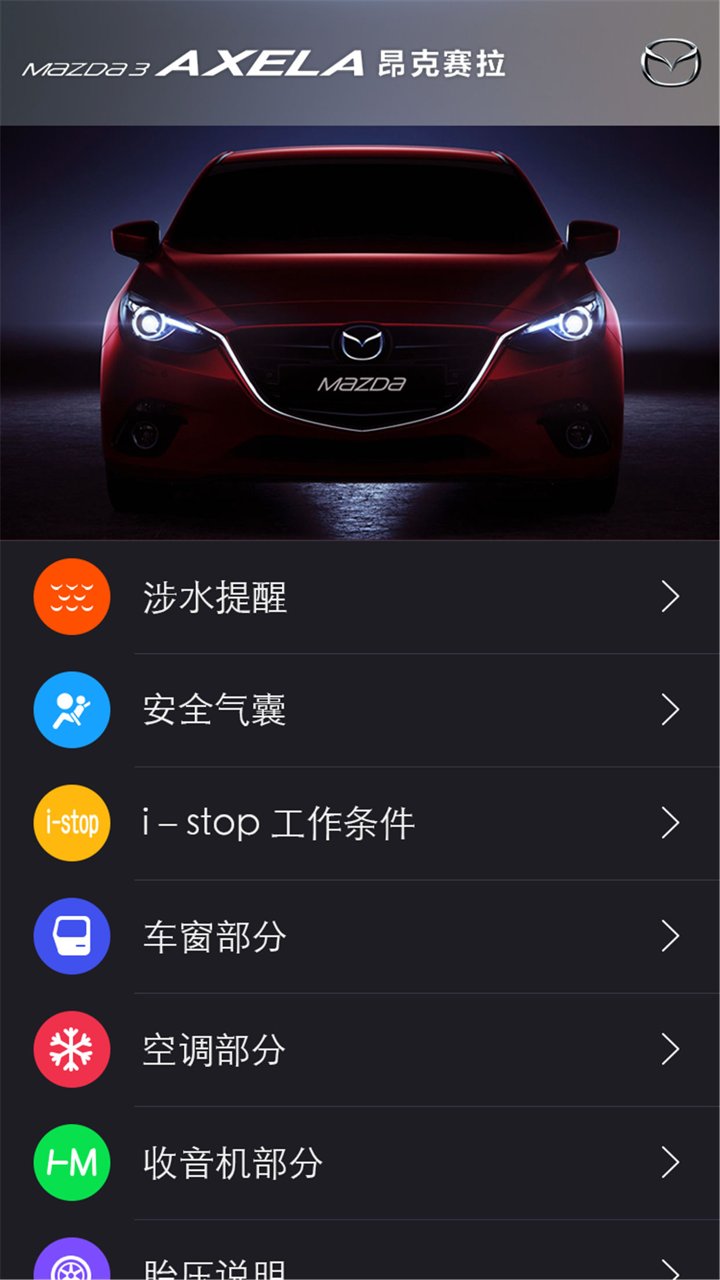Select the green FM radio icon

pos(71,1163)
